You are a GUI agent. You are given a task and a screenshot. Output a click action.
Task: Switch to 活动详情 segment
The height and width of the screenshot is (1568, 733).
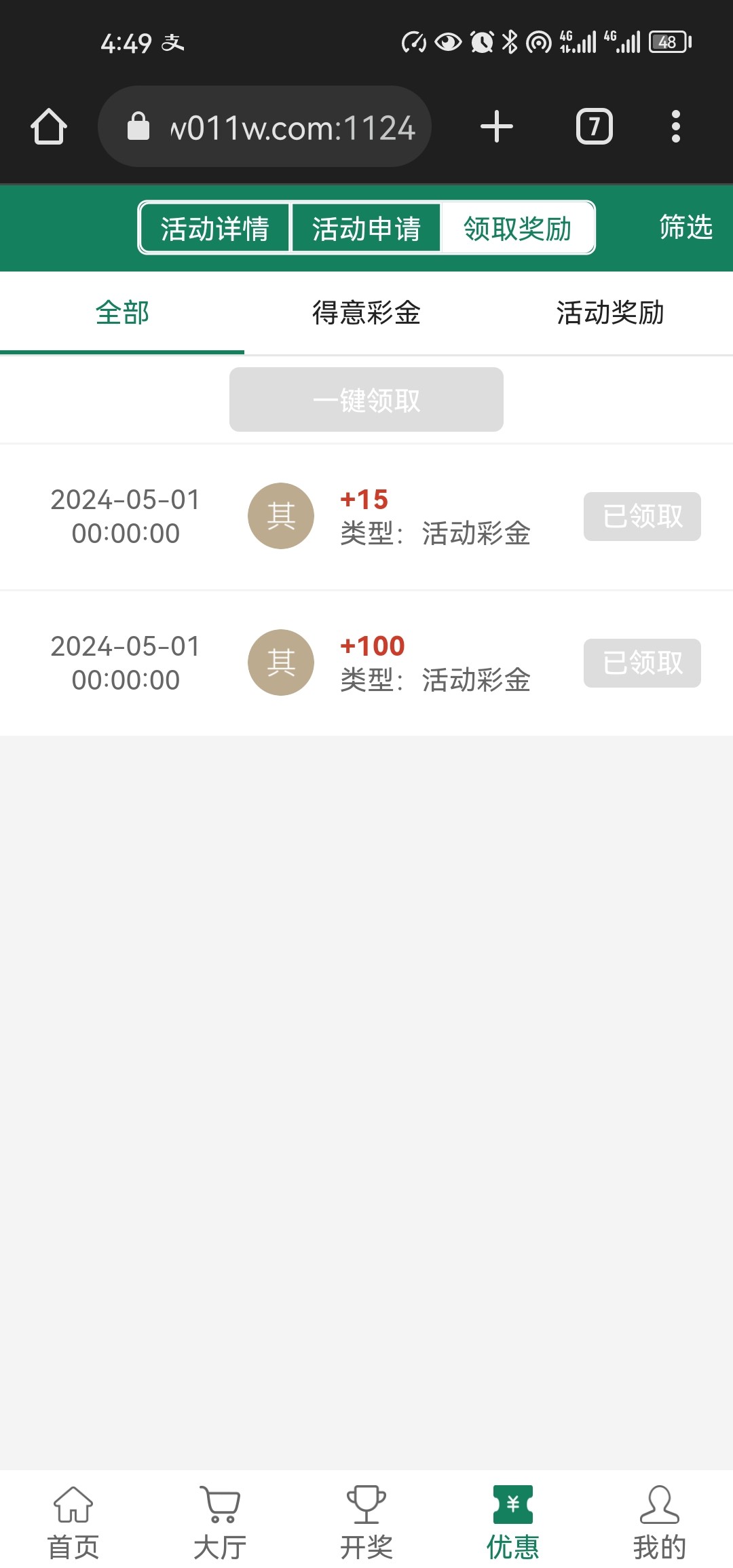[215, 228]
